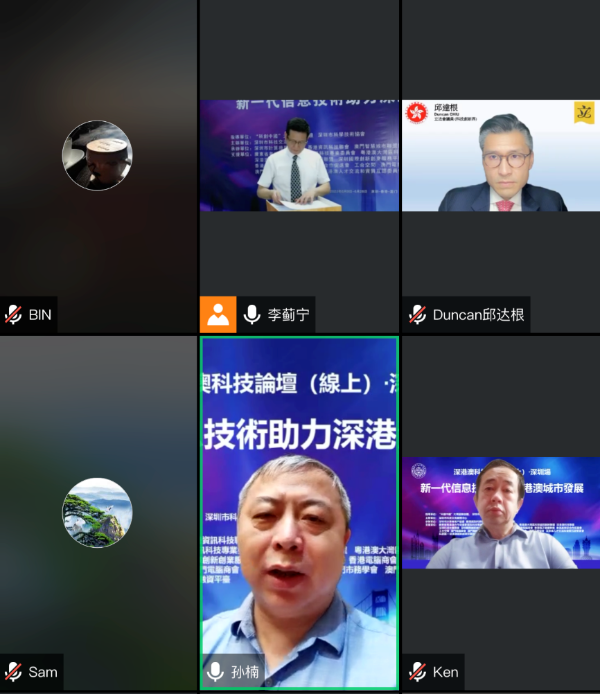Open active speaker 孙楠's video

click(299, 512)
